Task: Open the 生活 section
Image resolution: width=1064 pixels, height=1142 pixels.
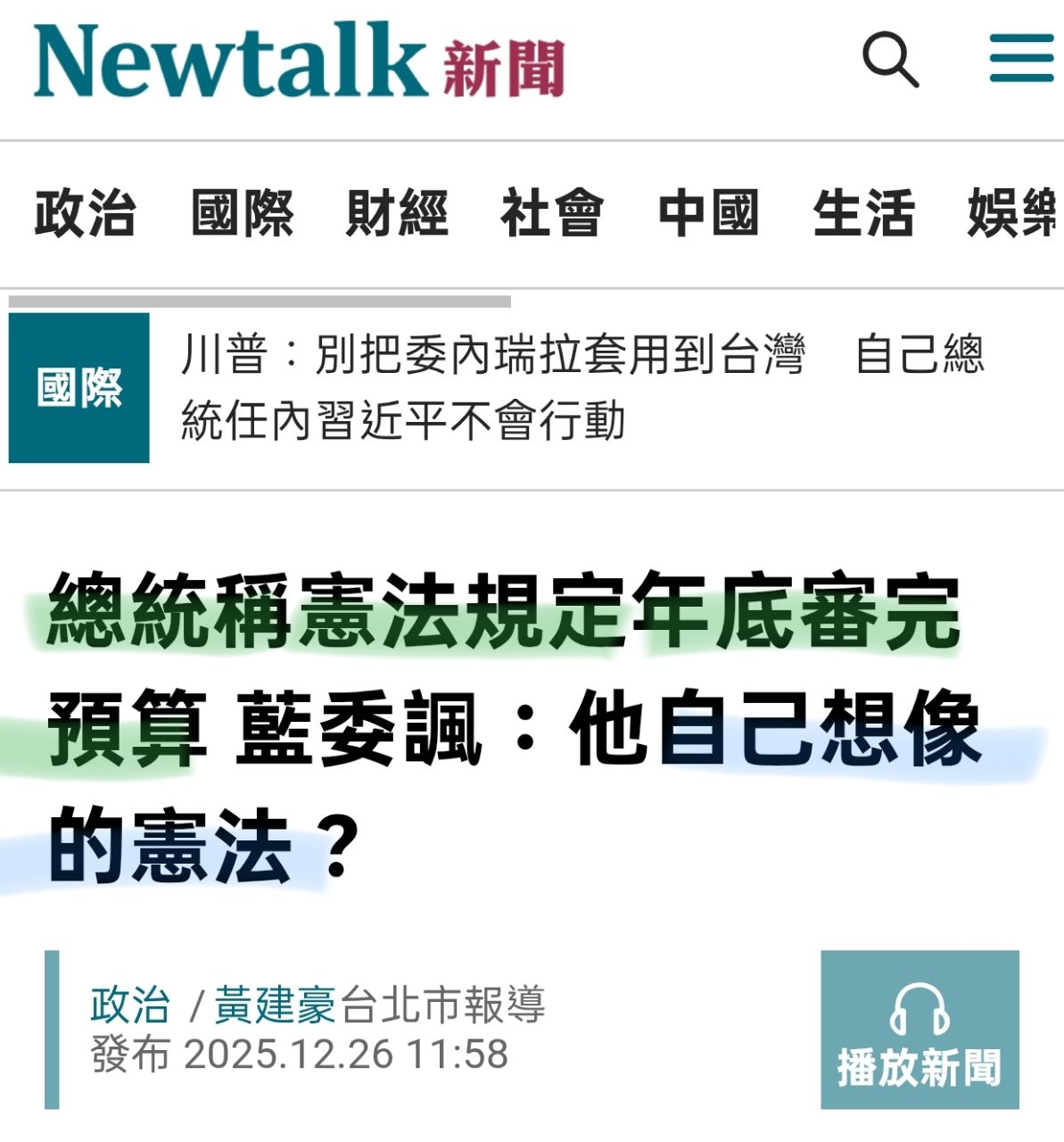Action: point(863,214)
